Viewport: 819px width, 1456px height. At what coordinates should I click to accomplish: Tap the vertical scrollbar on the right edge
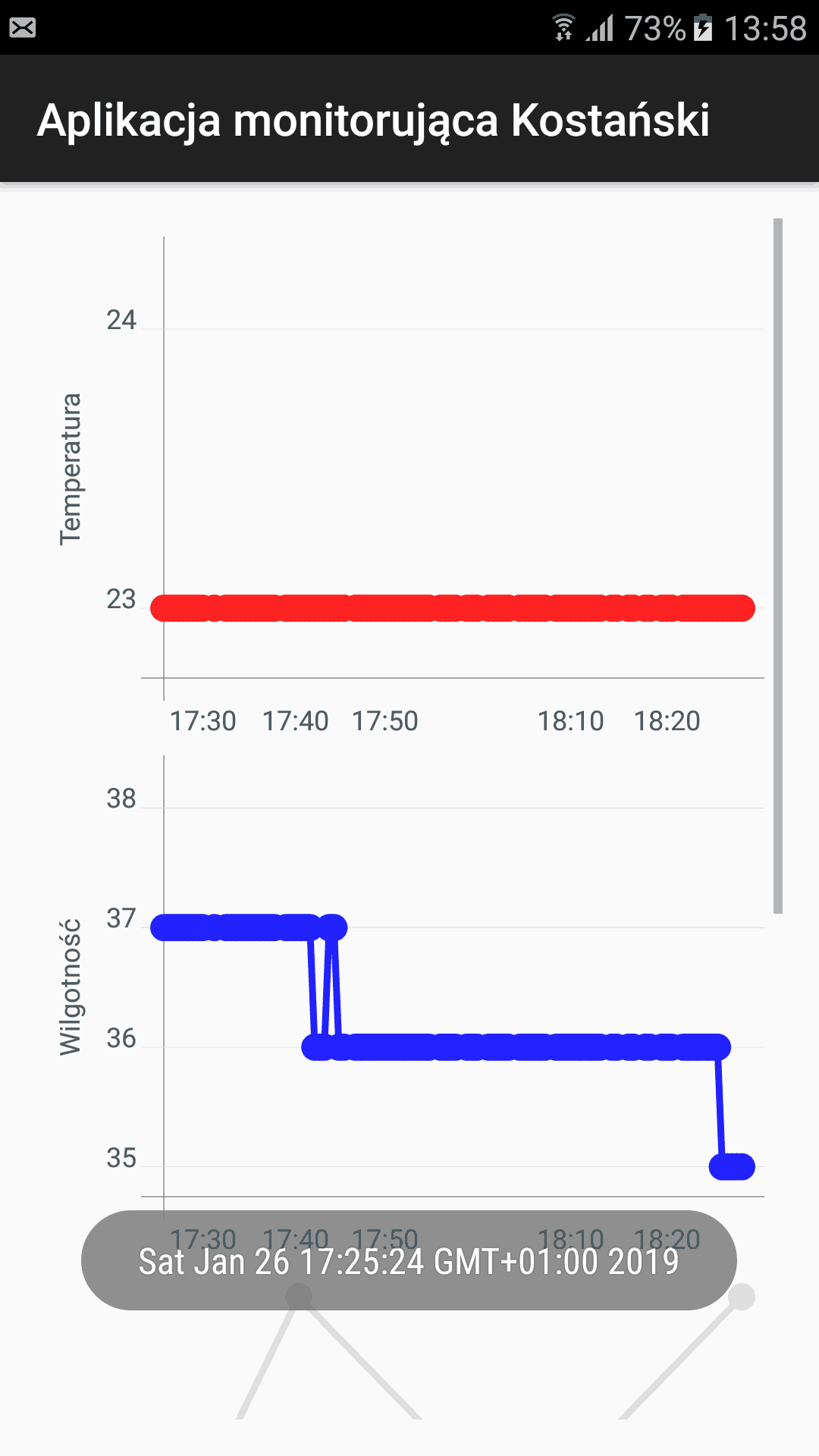[777, 566]
